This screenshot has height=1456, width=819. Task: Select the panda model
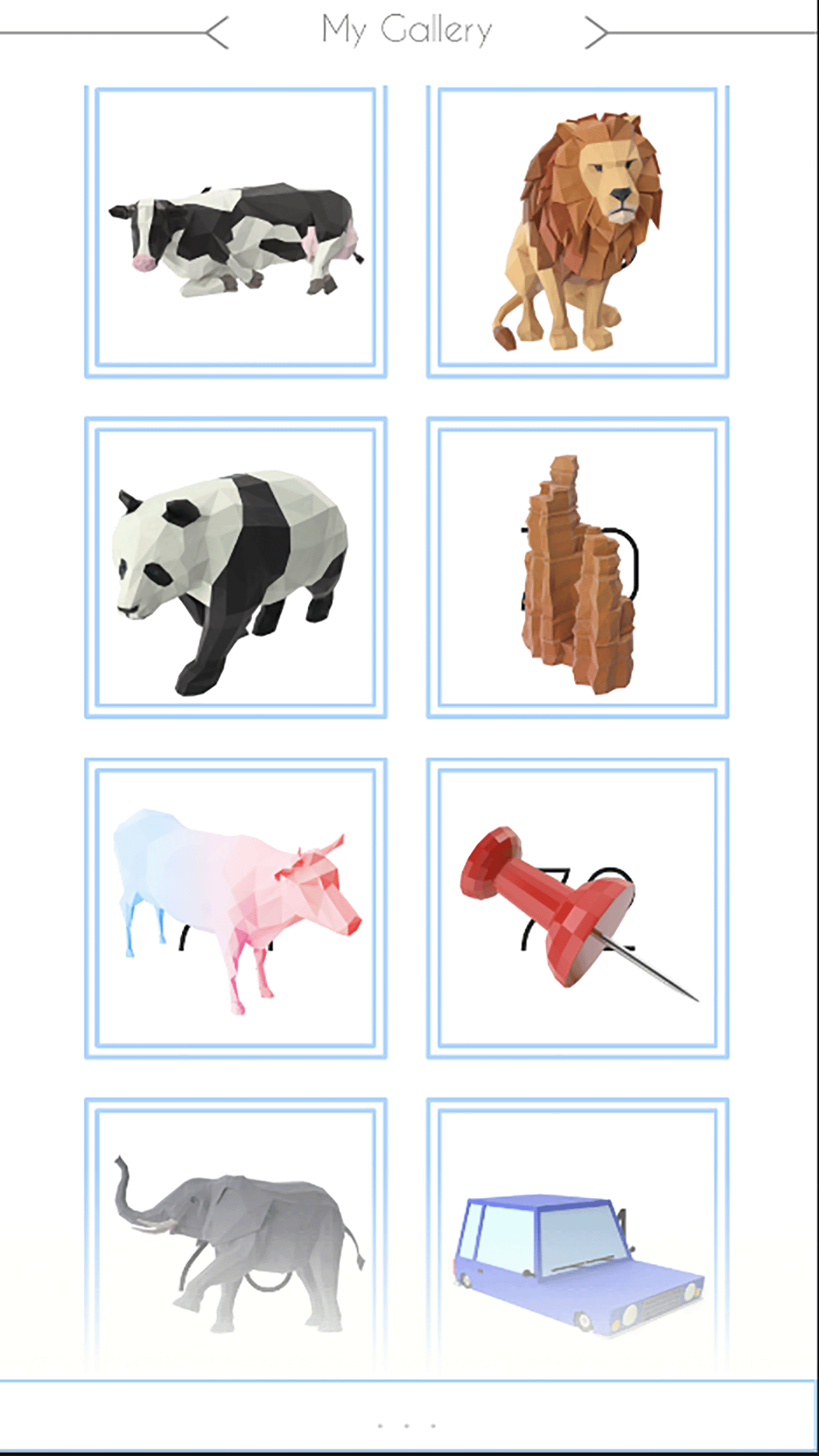tap(235, 568)
